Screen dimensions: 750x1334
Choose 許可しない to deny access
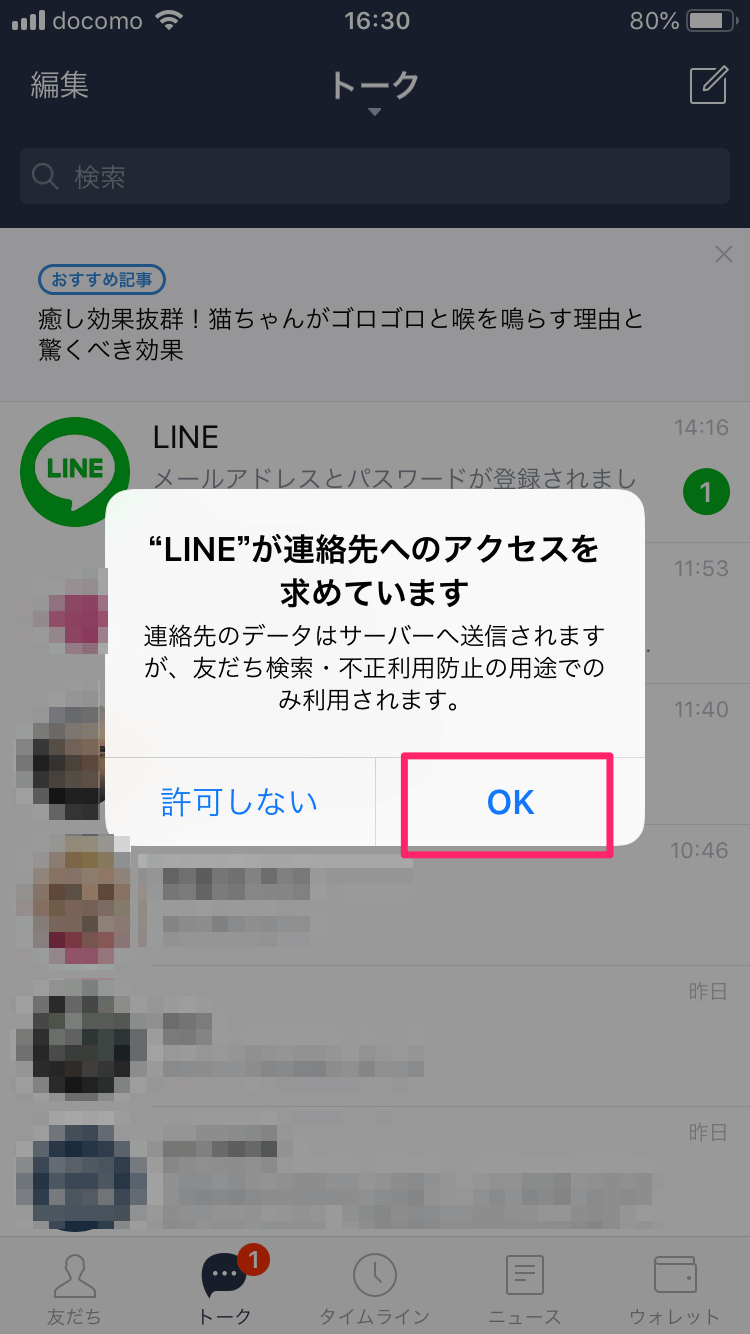tap(240, 802)
